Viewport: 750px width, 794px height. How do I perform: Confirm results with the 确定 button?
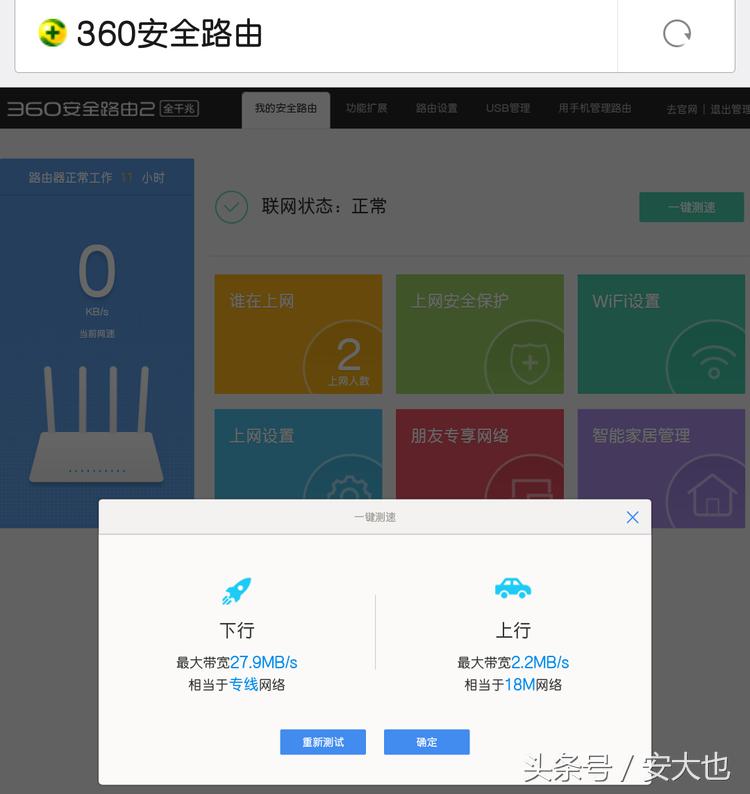click(x=428, y=742)
